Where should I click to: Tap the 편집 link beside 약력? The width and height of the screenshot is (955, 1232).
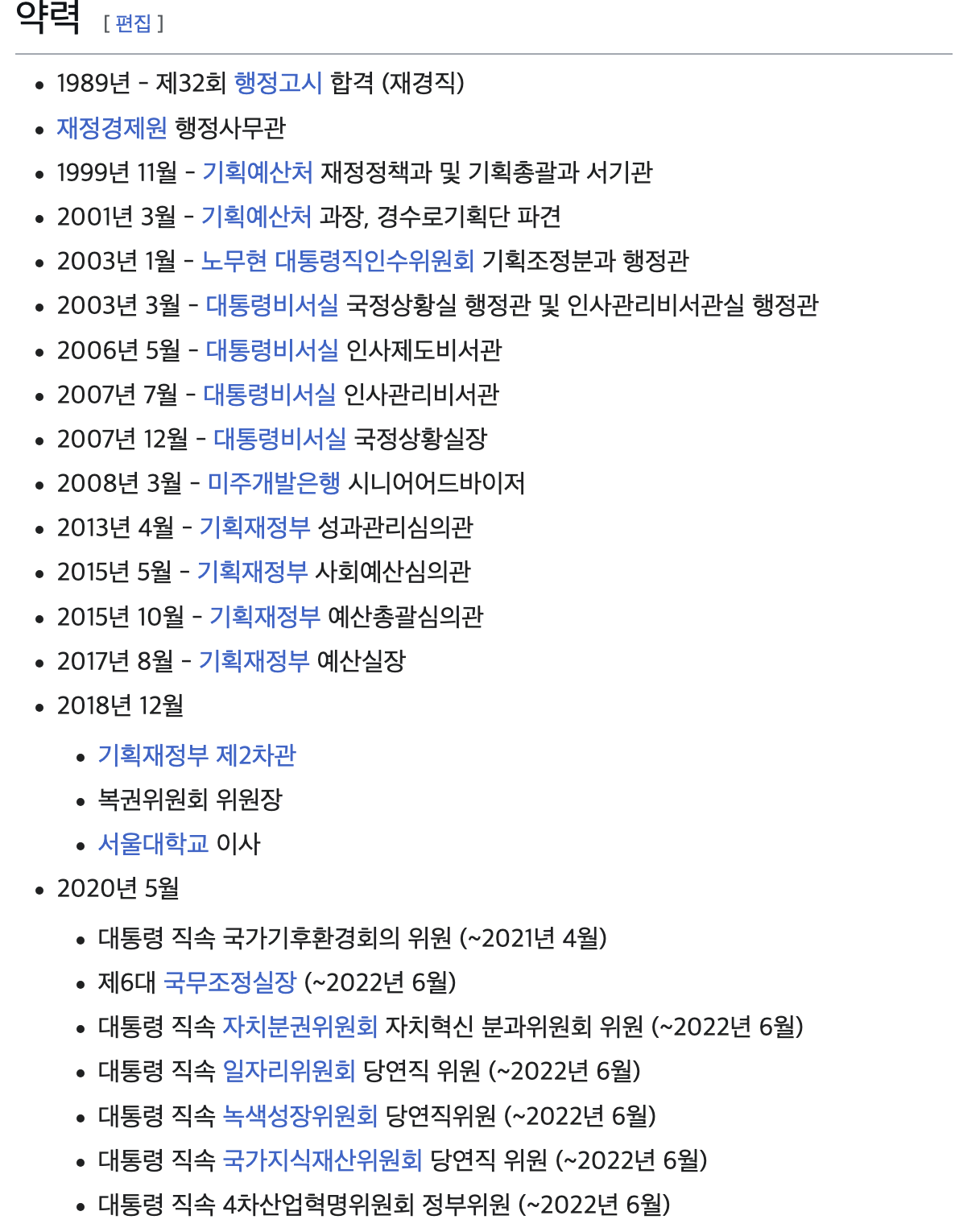click(133, 23)
